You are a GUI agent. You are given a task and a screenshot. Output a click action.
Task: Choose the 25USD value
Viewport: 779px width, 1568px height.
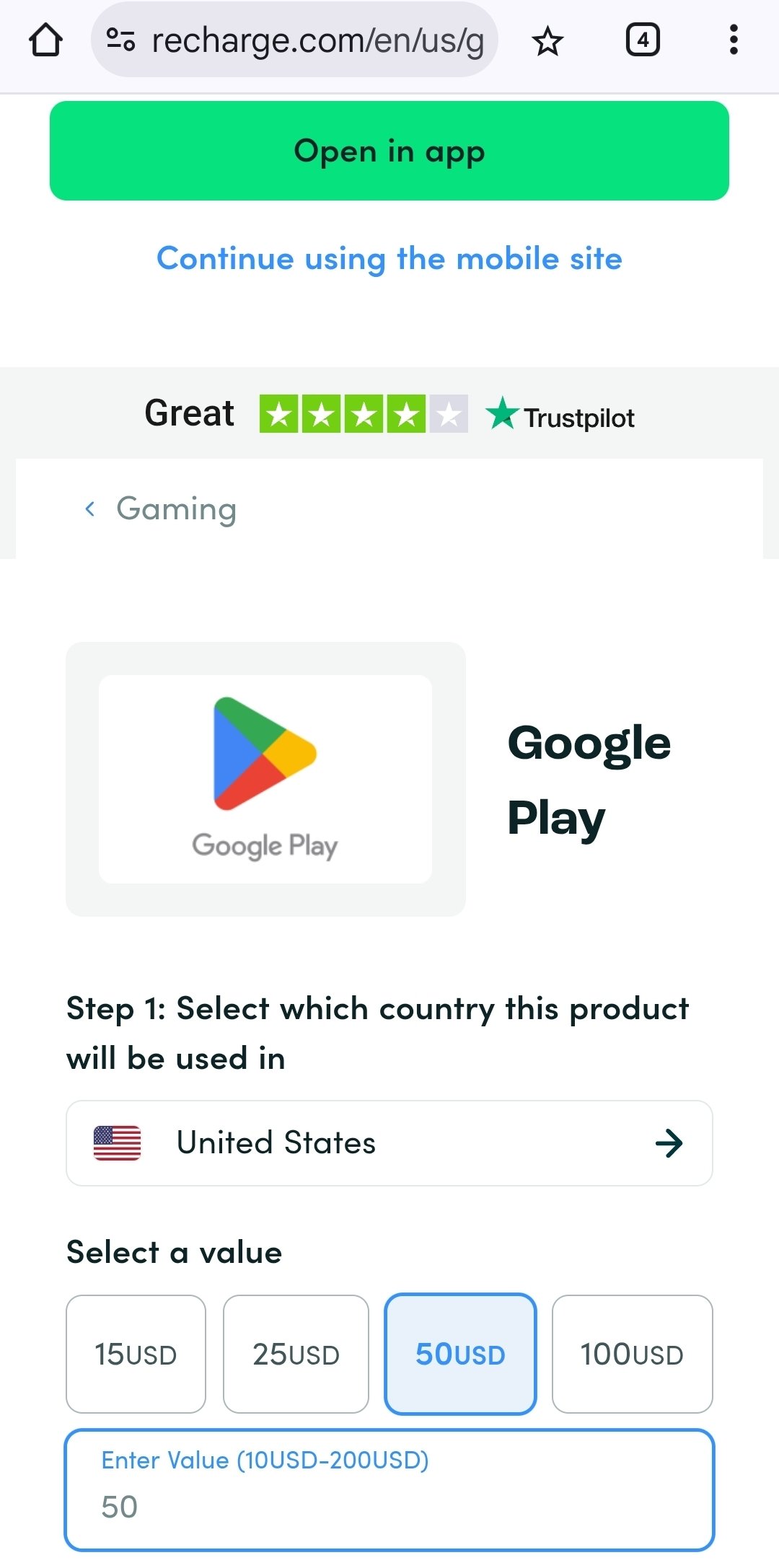(296, 1354)
